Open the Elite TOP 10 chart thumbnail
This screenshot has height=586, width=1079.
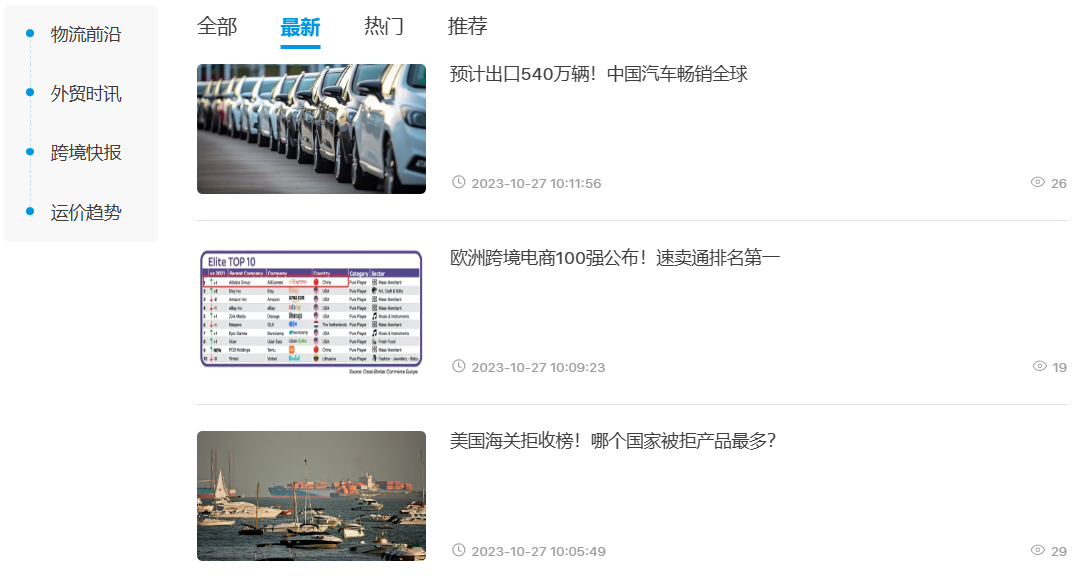311,312
